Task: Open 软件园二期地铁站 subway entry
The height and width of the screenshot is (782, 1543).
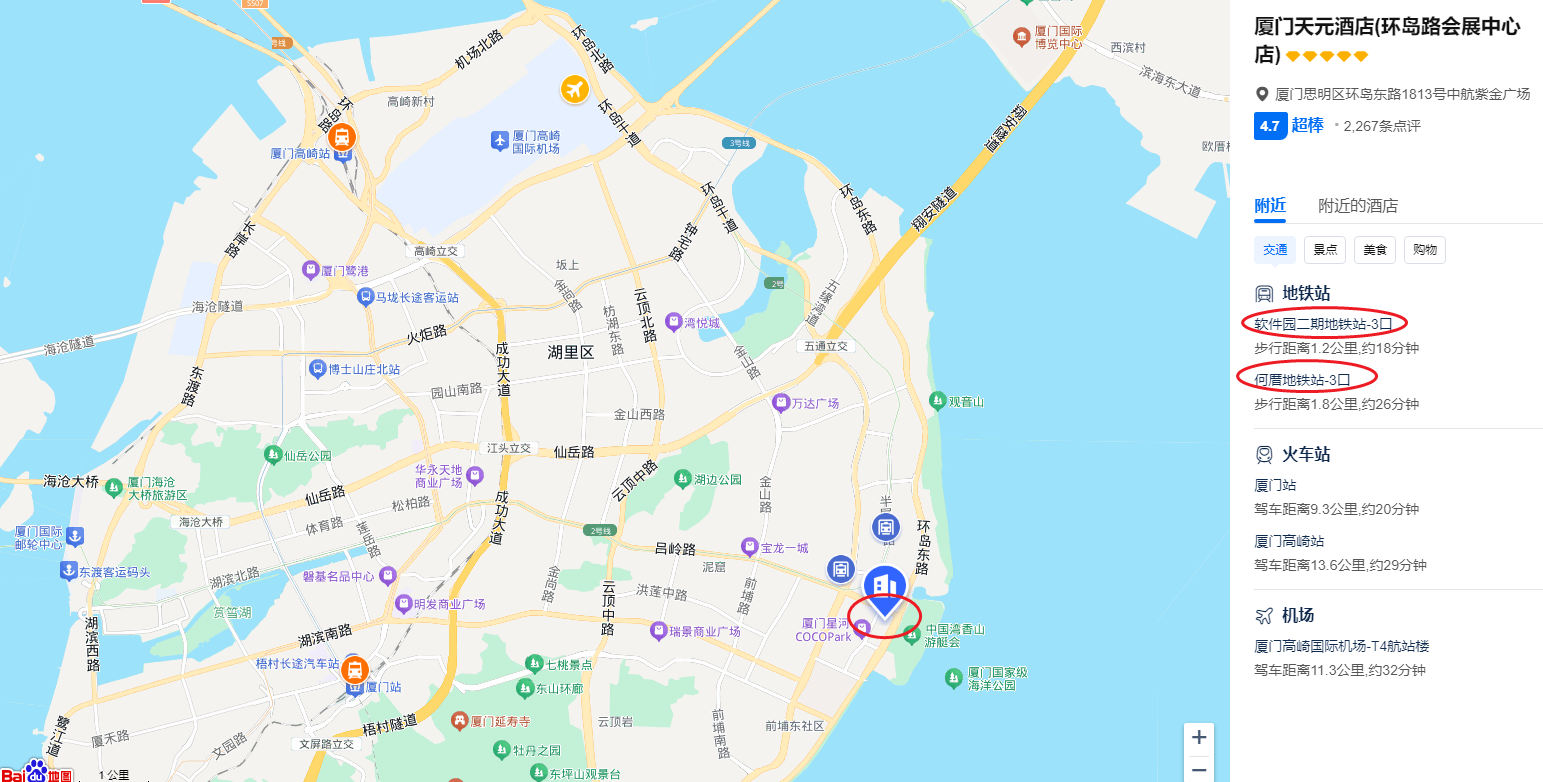Action: click(x=1323, y=324)
